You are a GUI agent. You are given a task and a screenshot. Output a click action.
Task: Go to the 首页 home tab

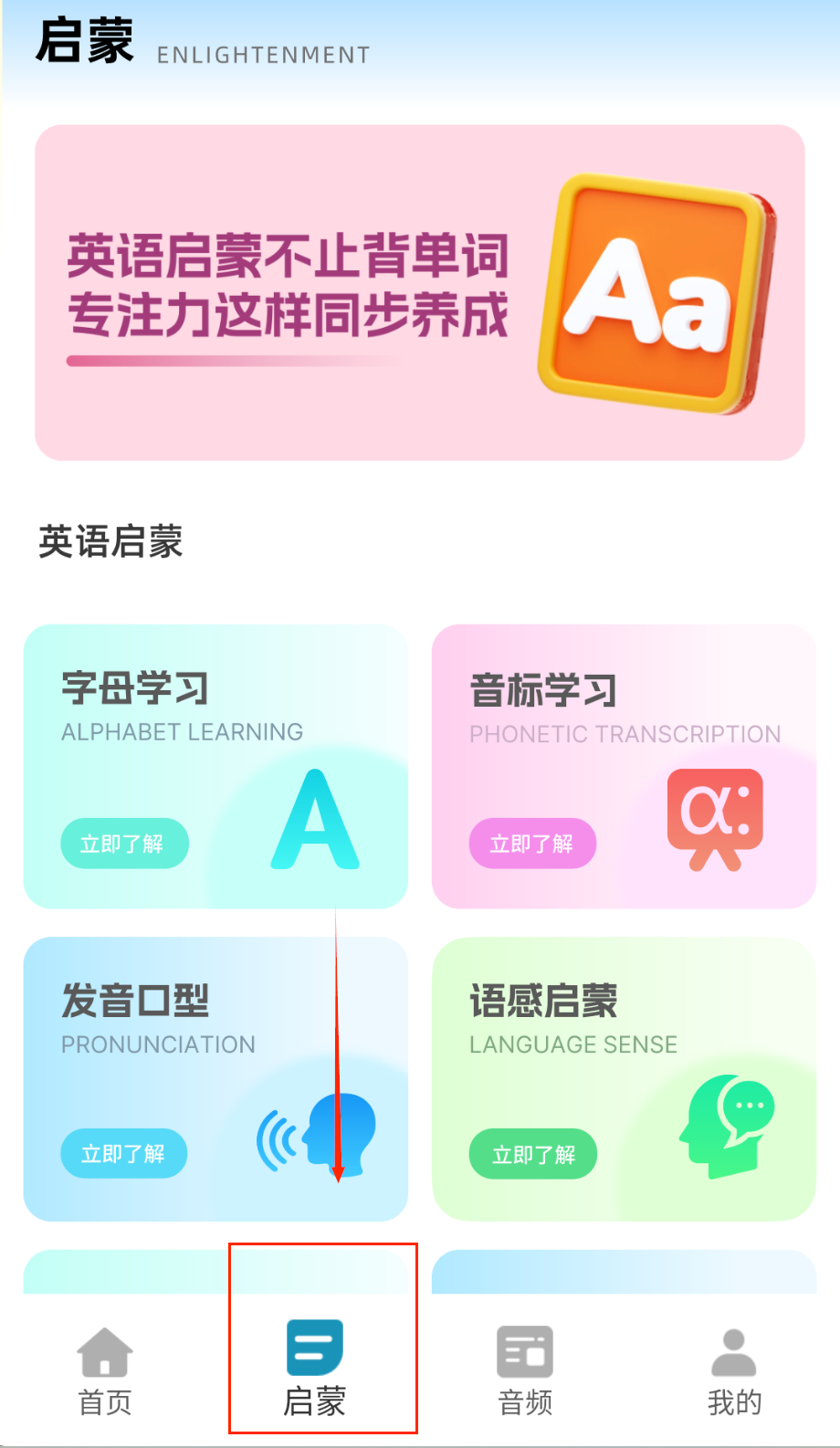105,1369
